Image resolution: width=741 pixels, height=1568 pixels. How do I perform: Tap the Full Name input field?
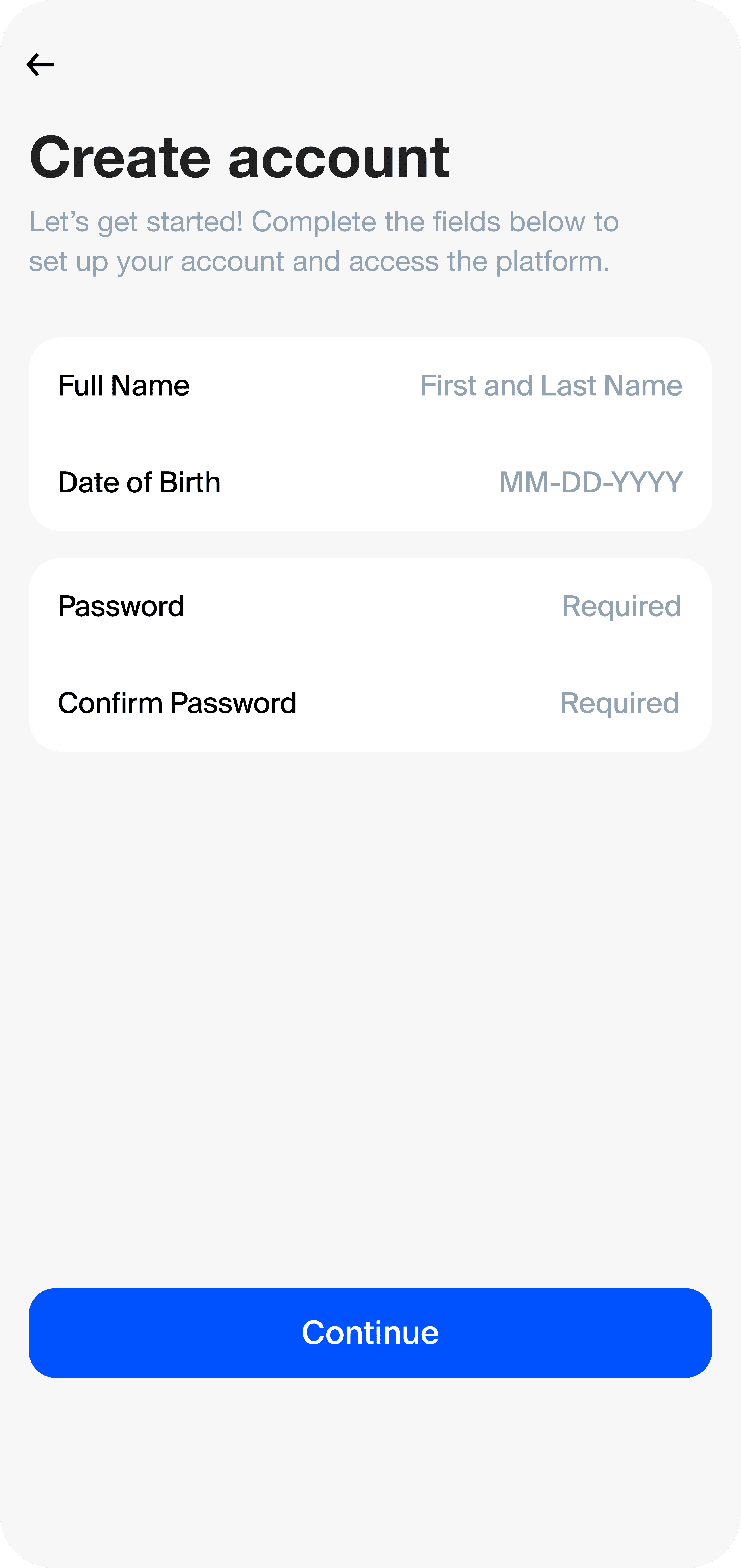tap(370, 386)
